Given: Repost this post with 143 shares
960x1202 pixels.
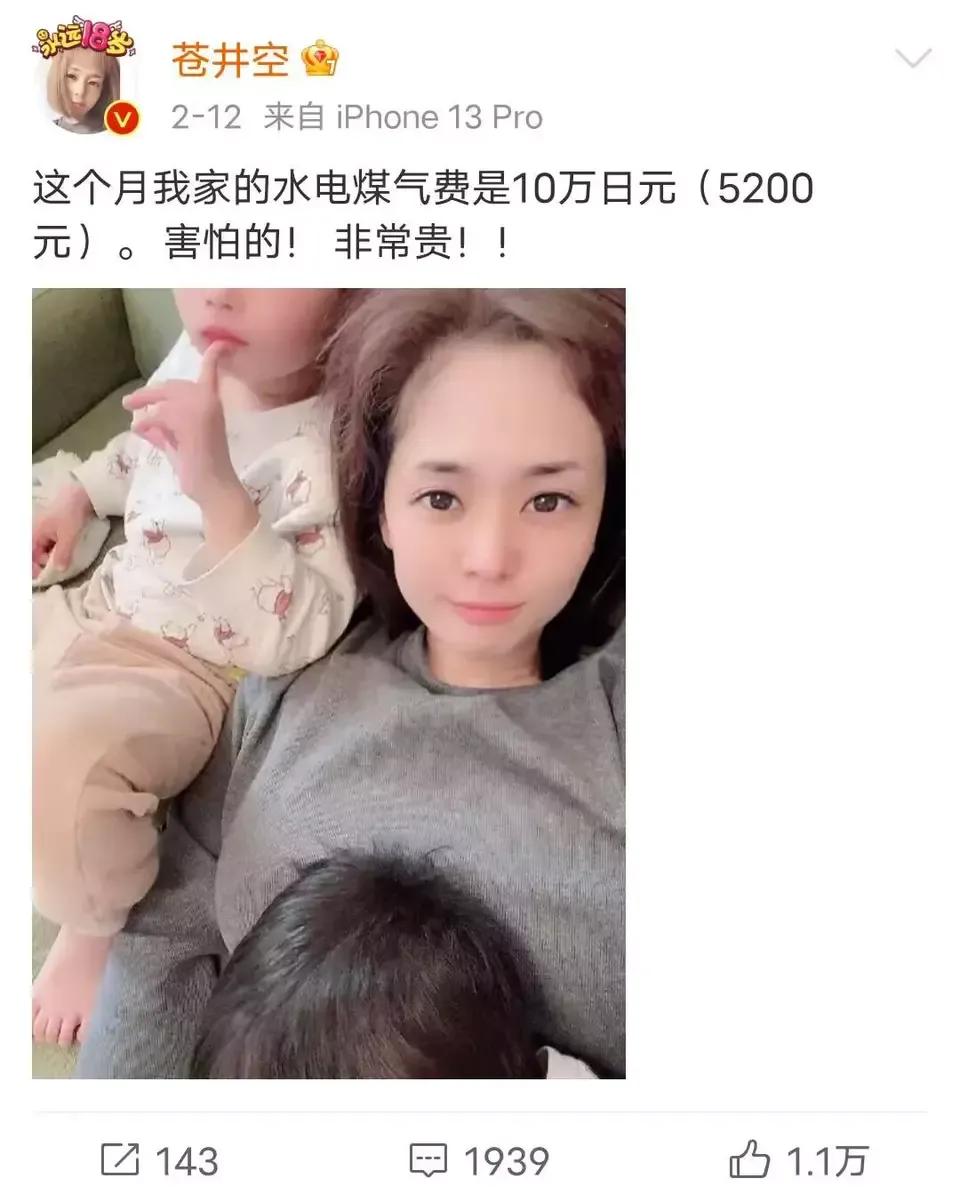Looking at the screenshot, I should [160, 1160].
